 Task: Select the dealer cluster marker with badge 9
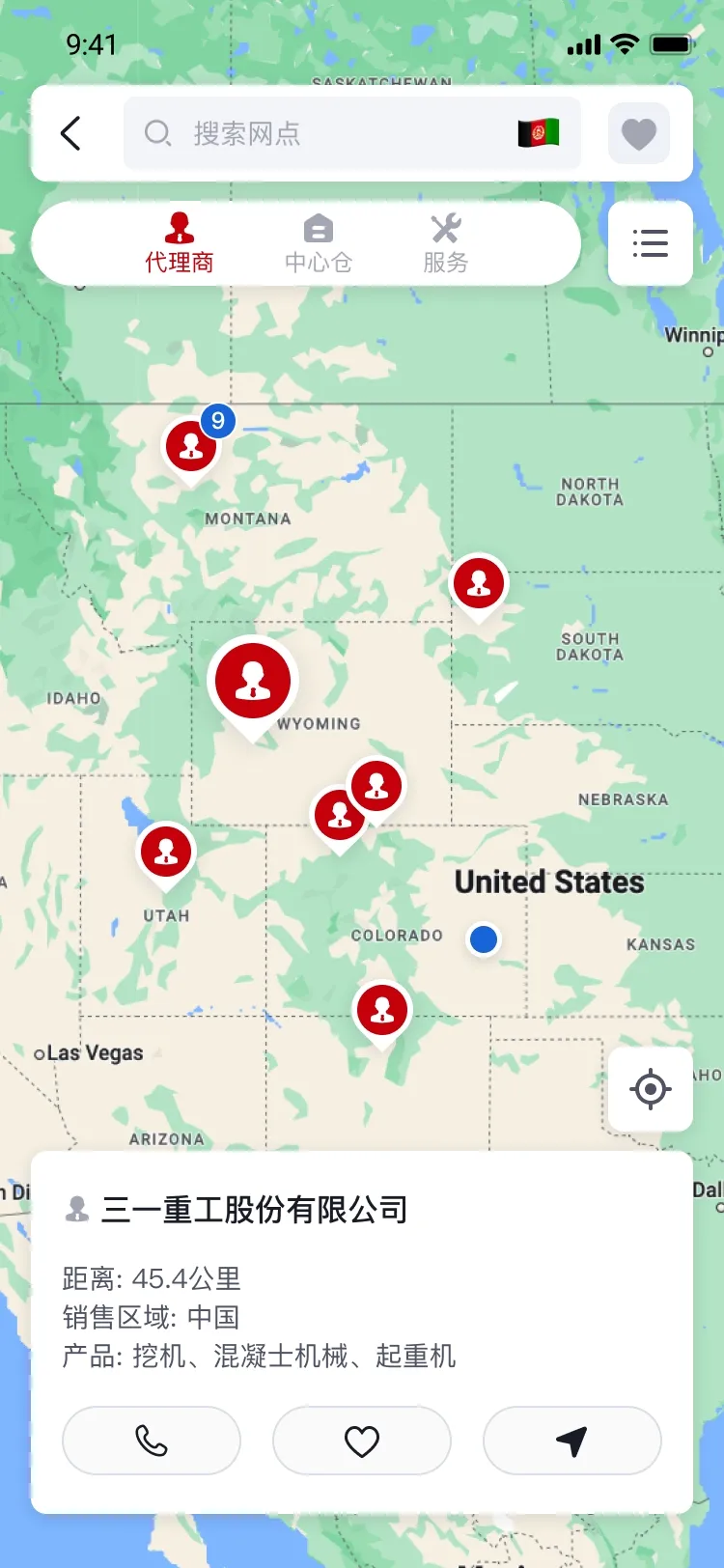[x=192, y=446]
